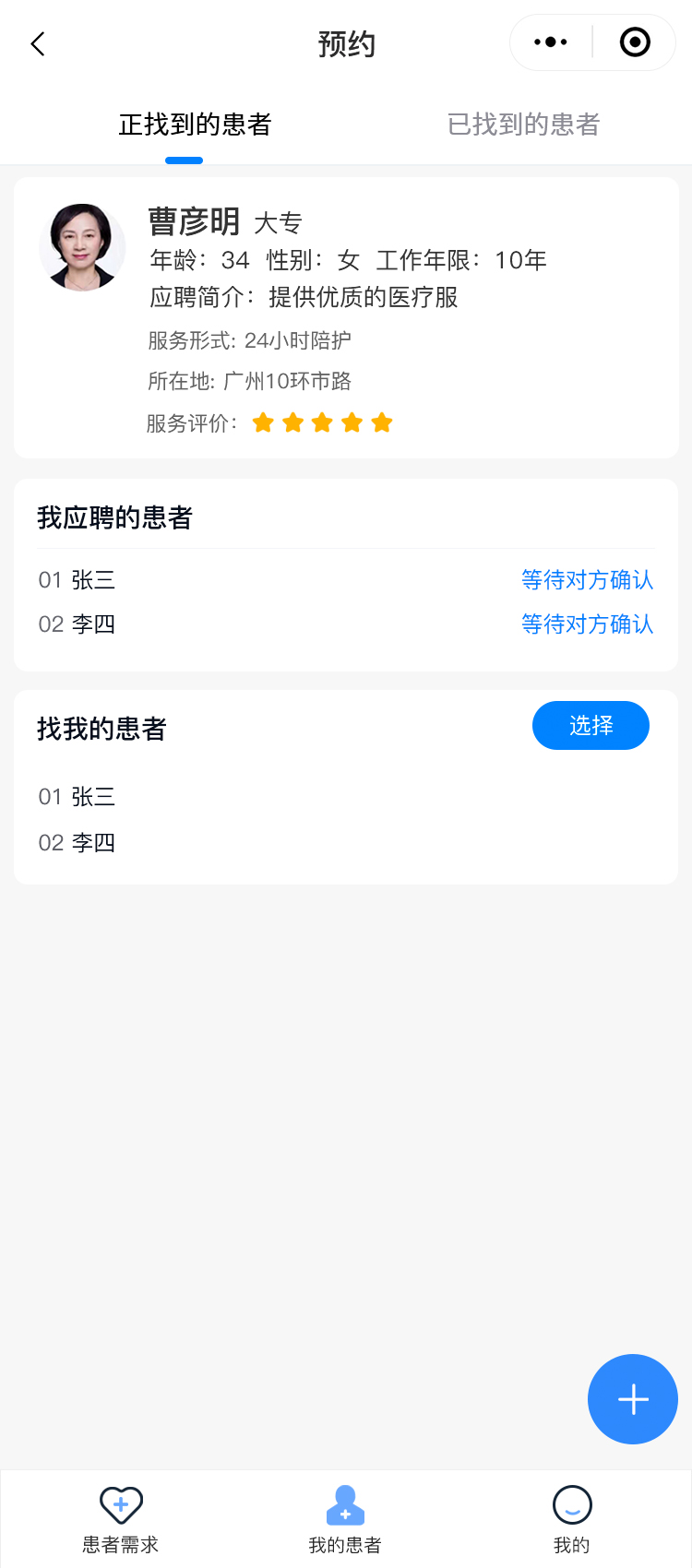Open 曹彦明's caregiver profile card

click(x=346, y=317)
